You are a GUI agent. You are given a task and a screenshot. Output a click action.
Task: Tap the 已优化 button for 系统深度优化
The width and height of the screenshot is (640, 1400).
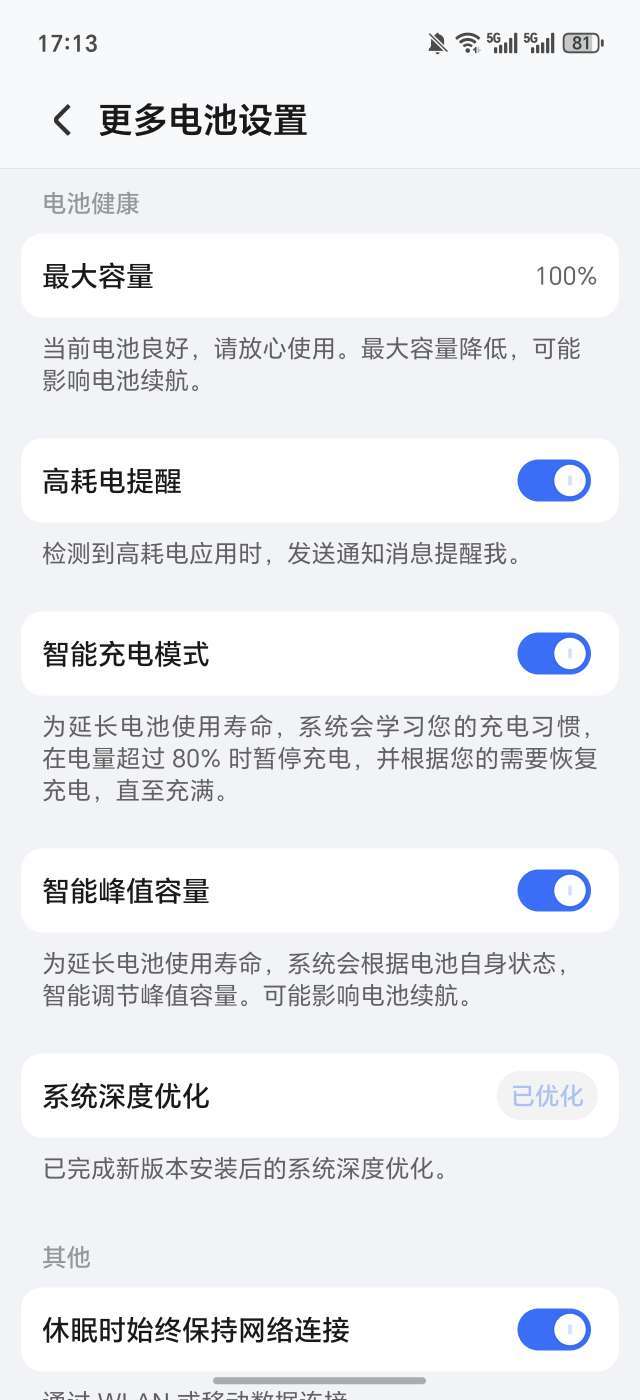(547, 1096)
